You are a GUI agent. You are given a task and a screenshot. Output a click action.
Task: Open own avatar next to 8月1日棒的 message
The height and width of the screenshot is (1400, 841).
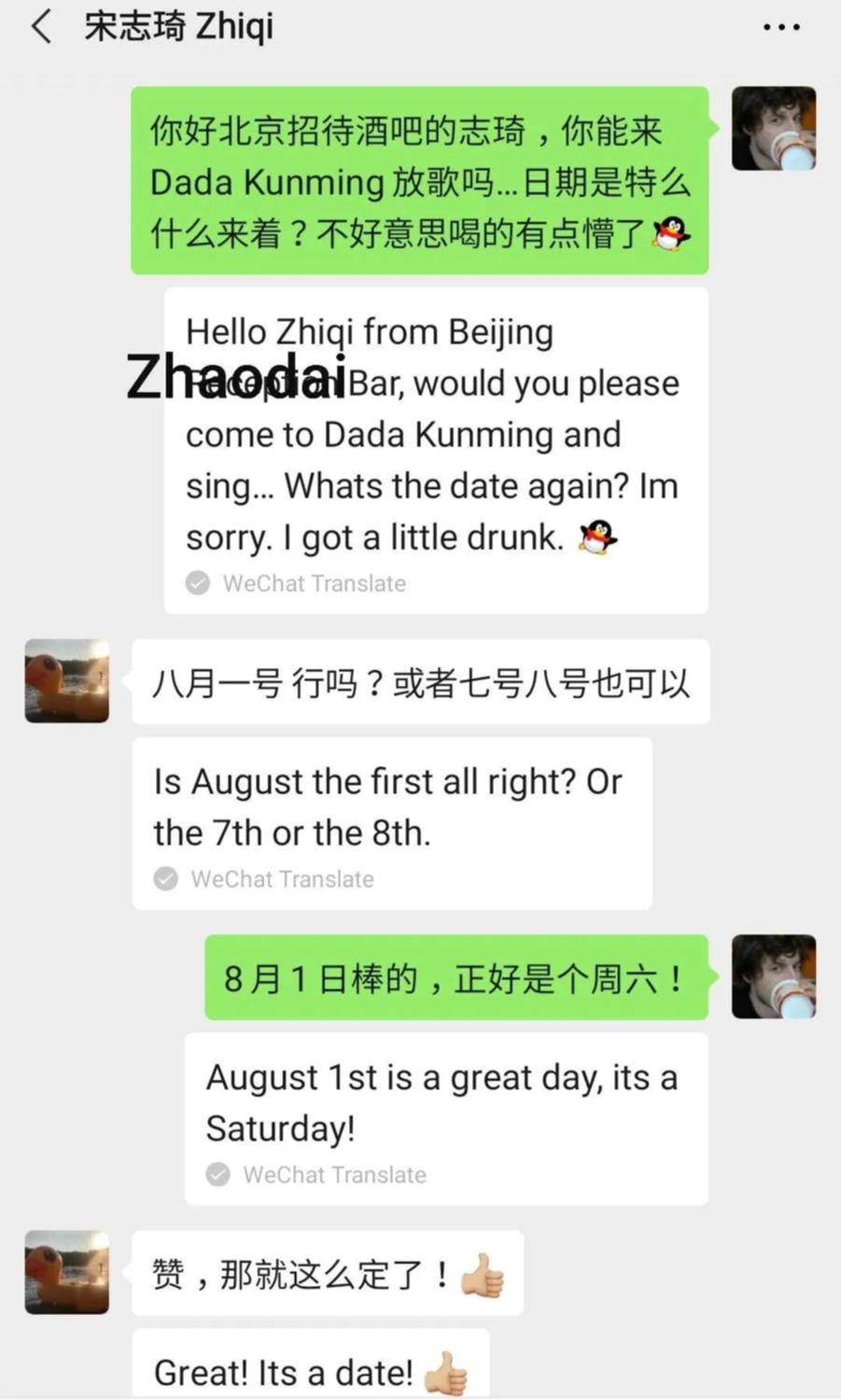[773, 976]
